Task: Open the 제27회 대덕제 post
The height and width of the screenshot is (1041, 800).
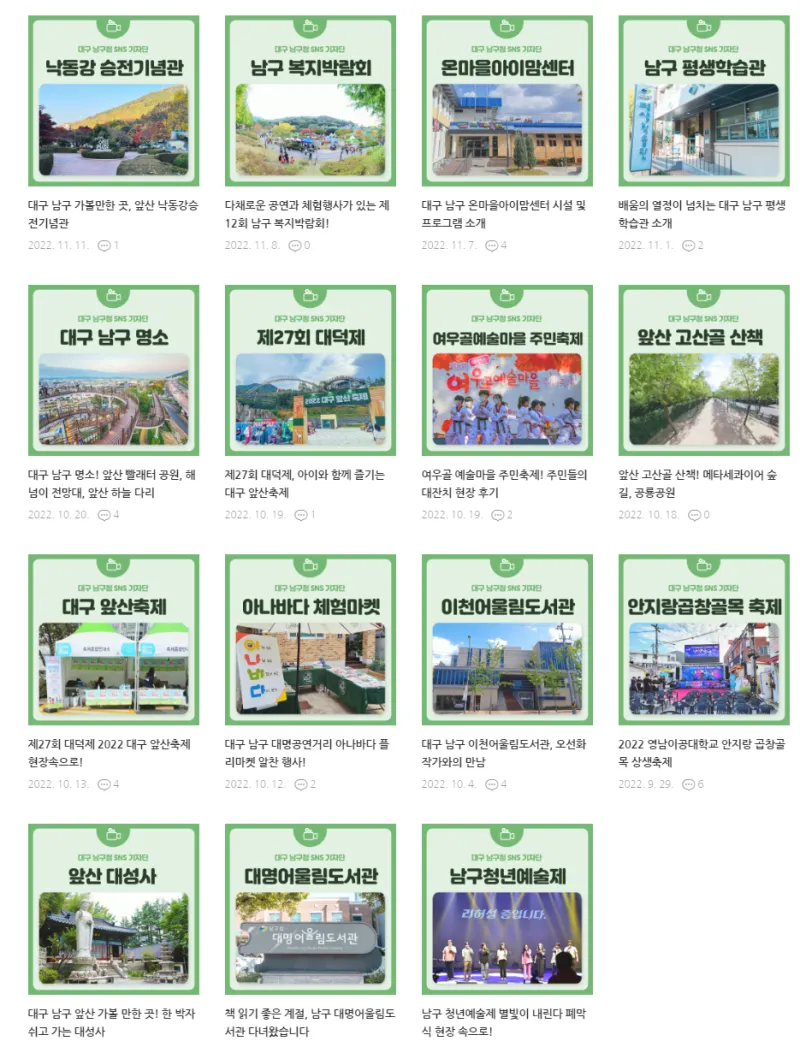Action: coord(310,370)
